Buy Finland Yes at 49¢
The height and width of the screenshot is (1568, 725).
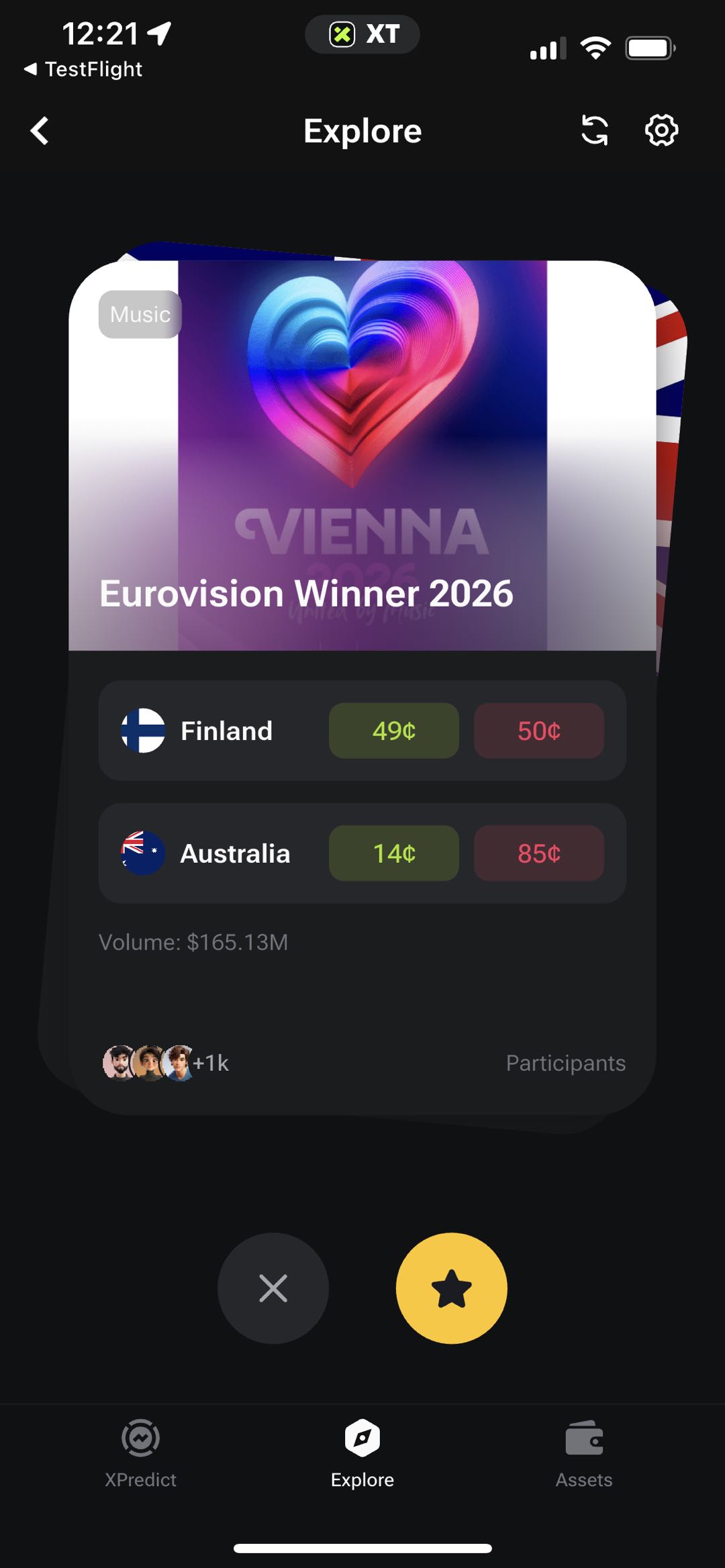coord(394,731)
